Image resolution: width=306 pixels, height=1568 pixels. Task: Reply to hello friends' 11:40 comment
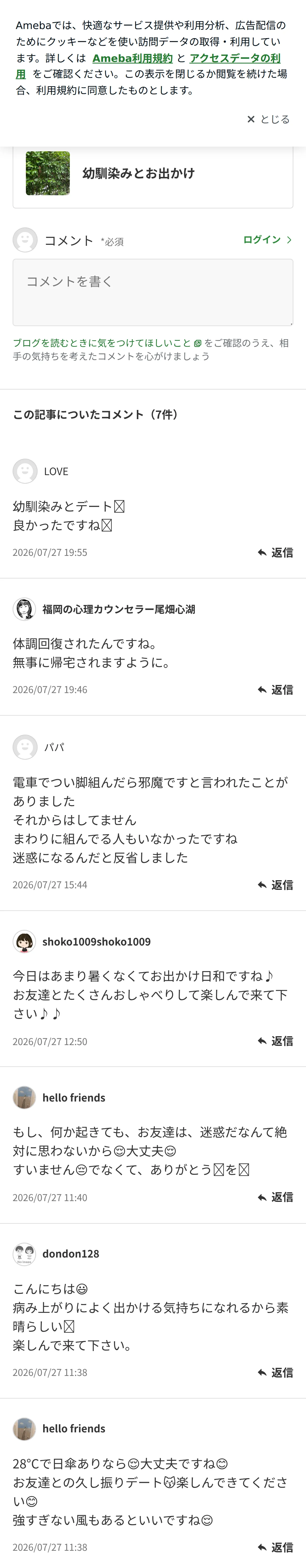(x=275, y=1197)
